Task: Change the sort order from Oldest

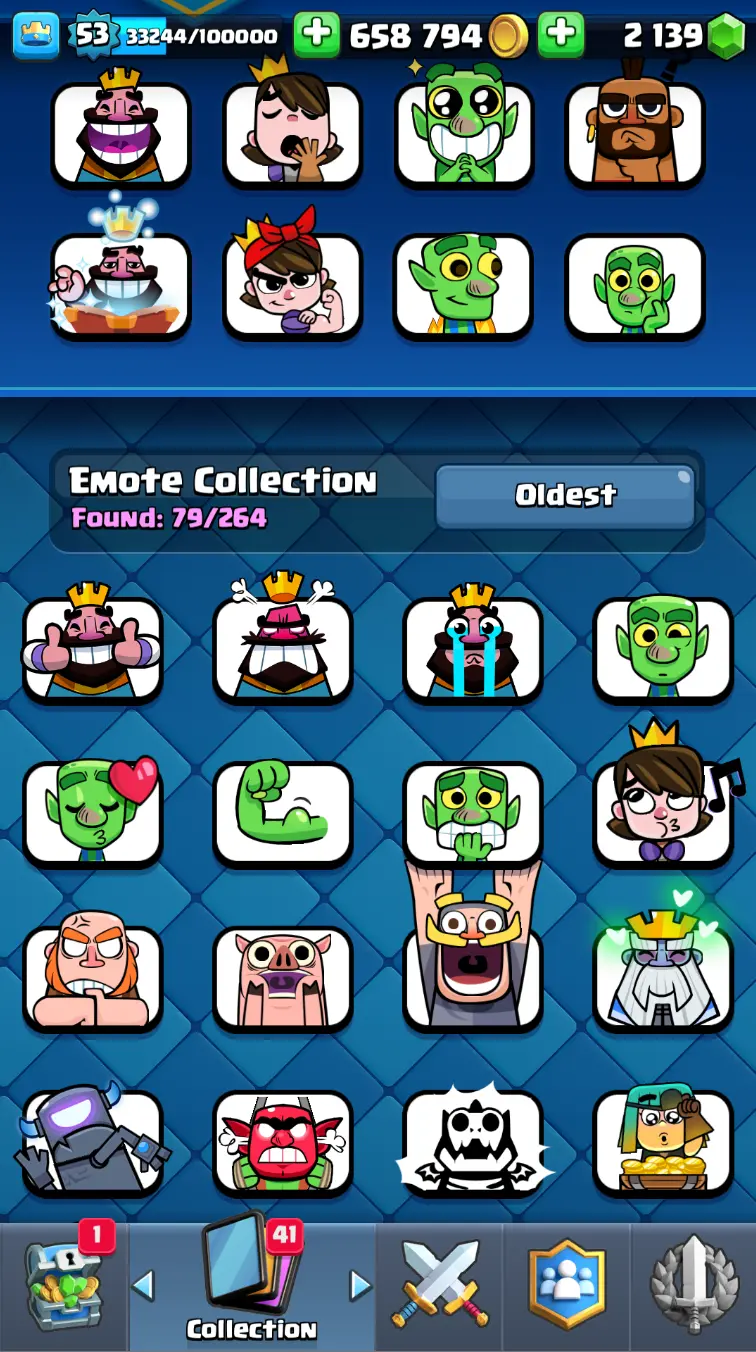Action: click(x=565, y=495)
